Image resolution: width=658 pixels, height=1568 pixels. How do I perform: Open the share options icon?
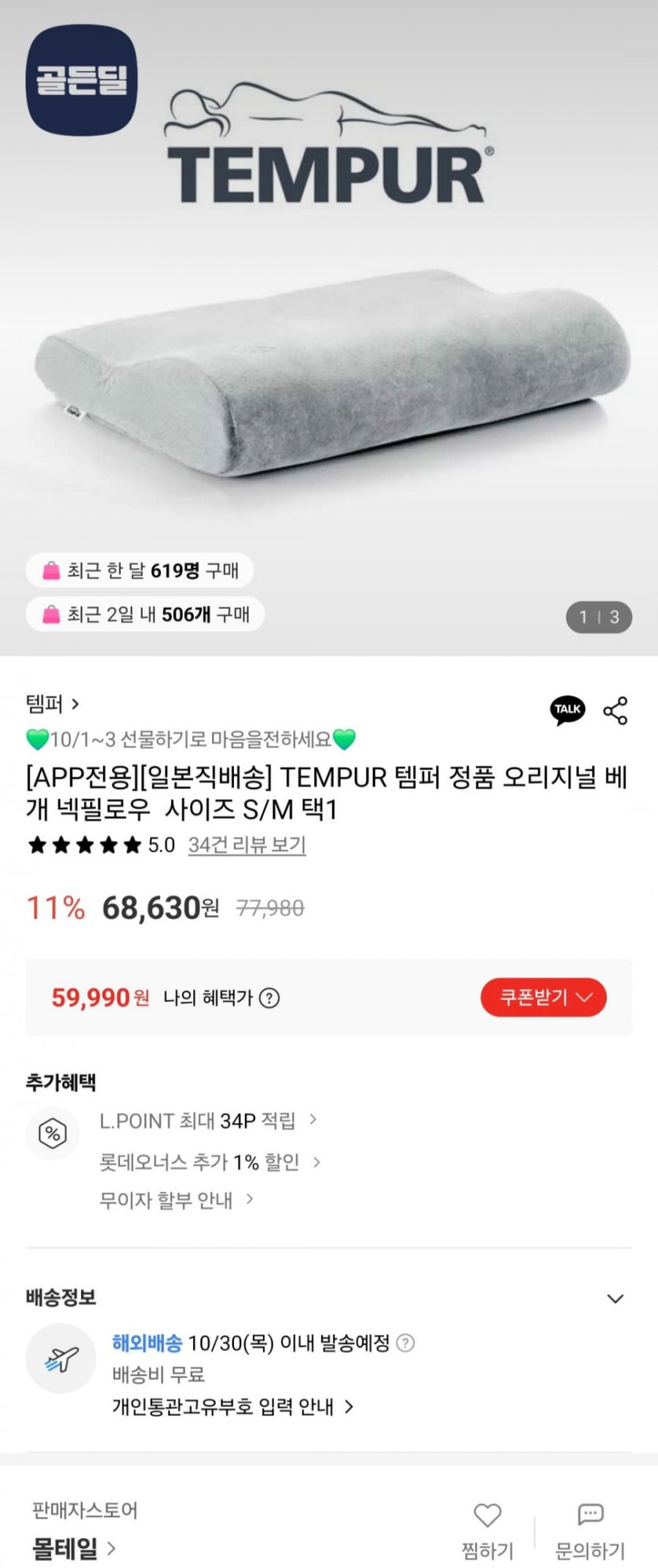coord(615,710)
